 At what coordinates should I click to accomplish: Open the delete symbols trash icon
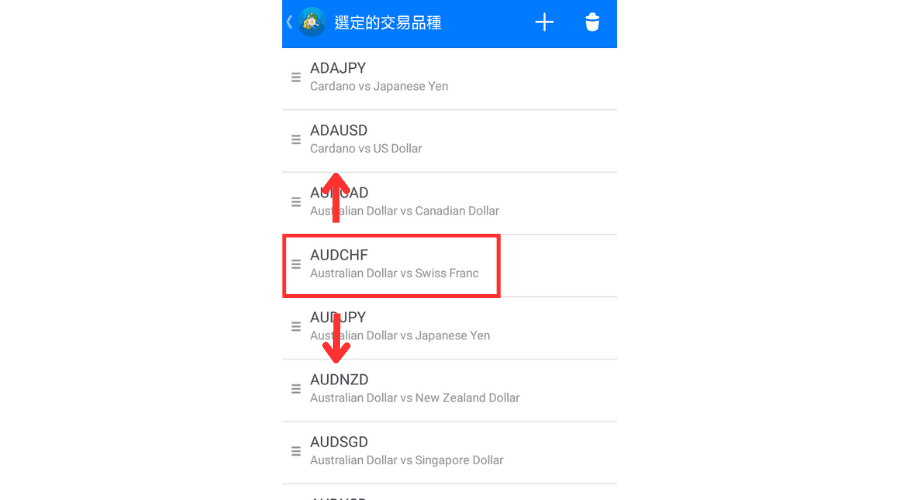coord(592,22)
